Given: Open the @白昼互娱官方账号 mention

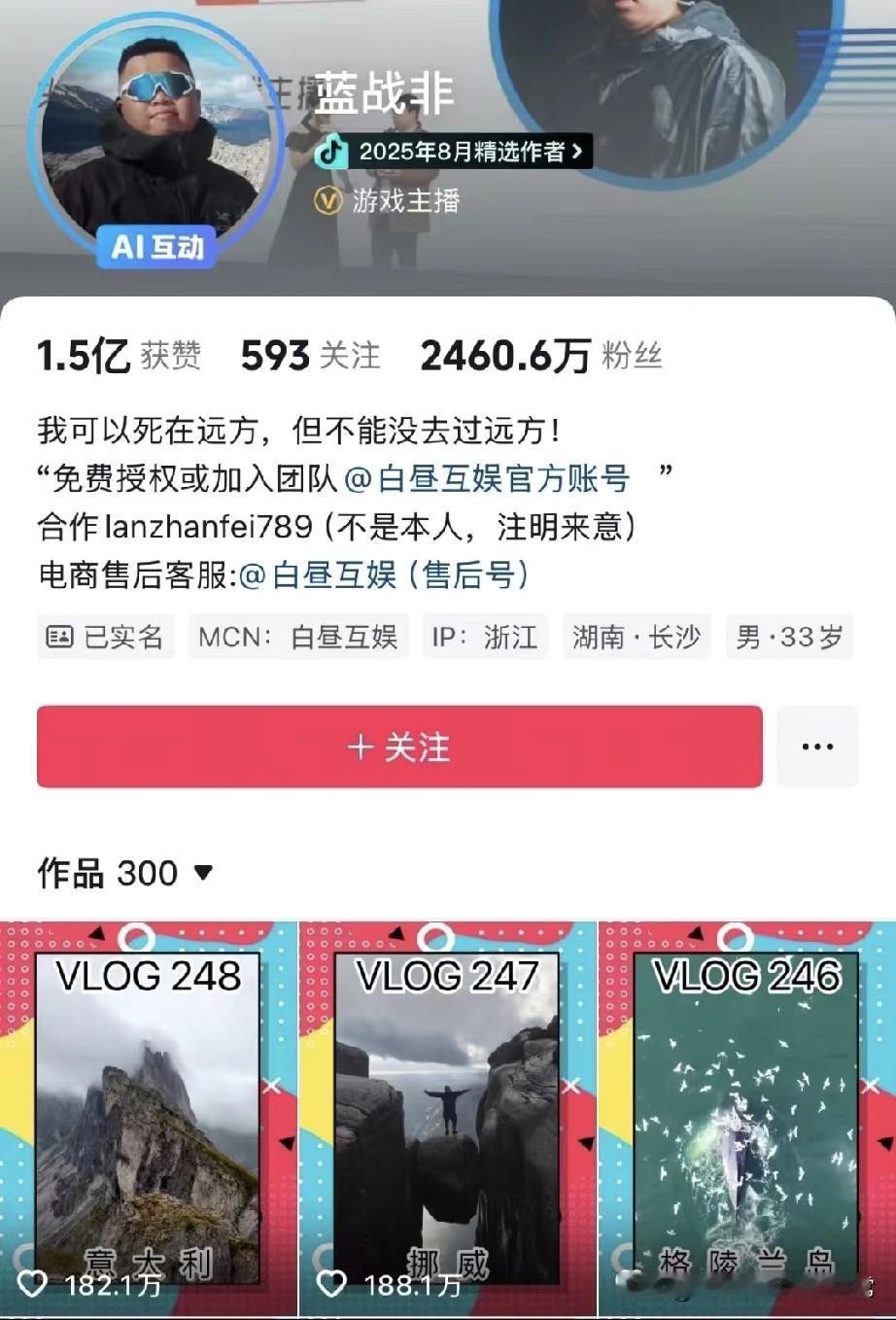Looking at the screenshot, I should 488,478.
